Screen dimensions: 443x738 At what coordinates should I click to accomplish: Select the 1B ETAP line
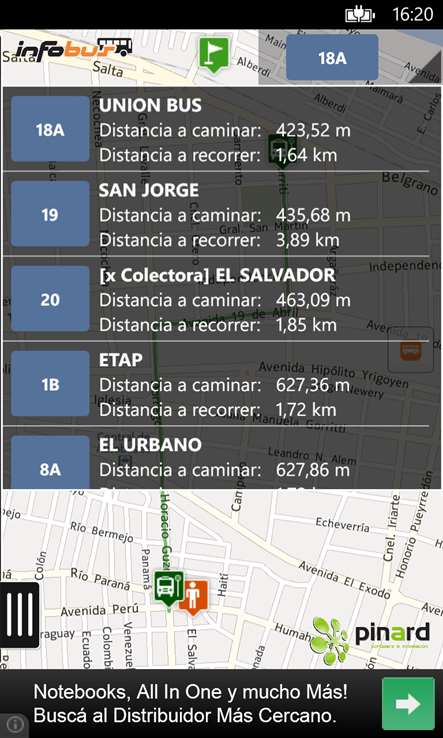(x=222, y=384)
